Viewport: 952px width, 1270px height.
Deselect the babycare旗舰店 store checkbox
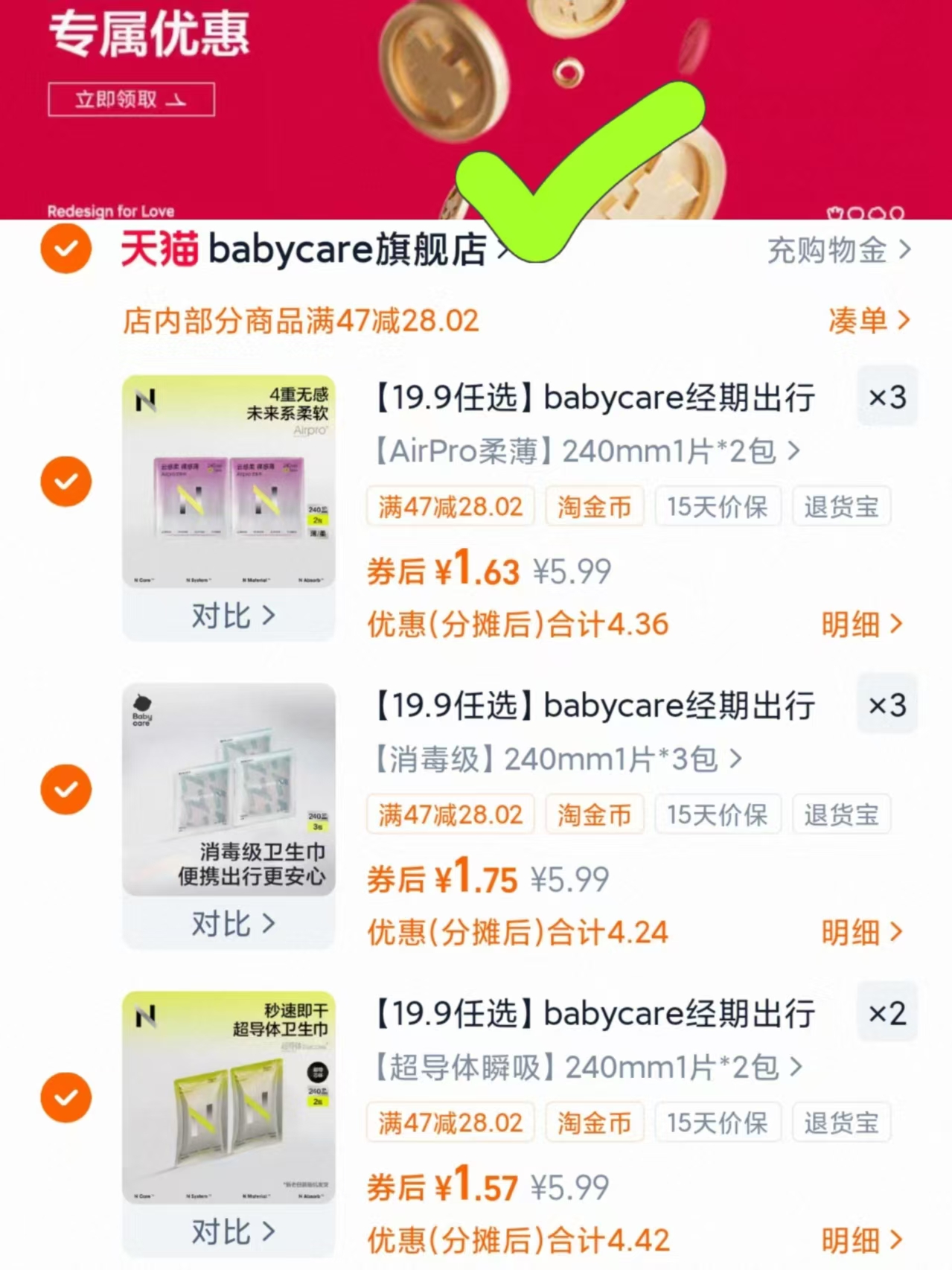coord(66,250)
